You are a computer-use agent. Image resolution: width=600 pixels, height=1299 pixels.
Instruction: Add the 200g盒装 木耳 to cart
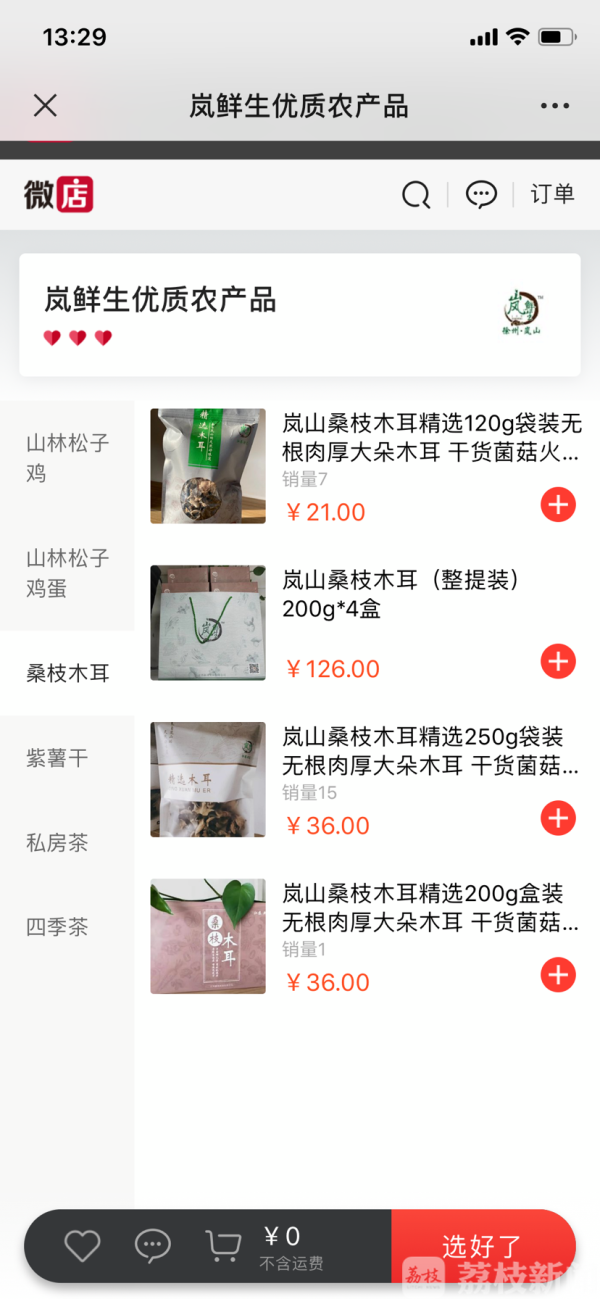pos(558,975)
